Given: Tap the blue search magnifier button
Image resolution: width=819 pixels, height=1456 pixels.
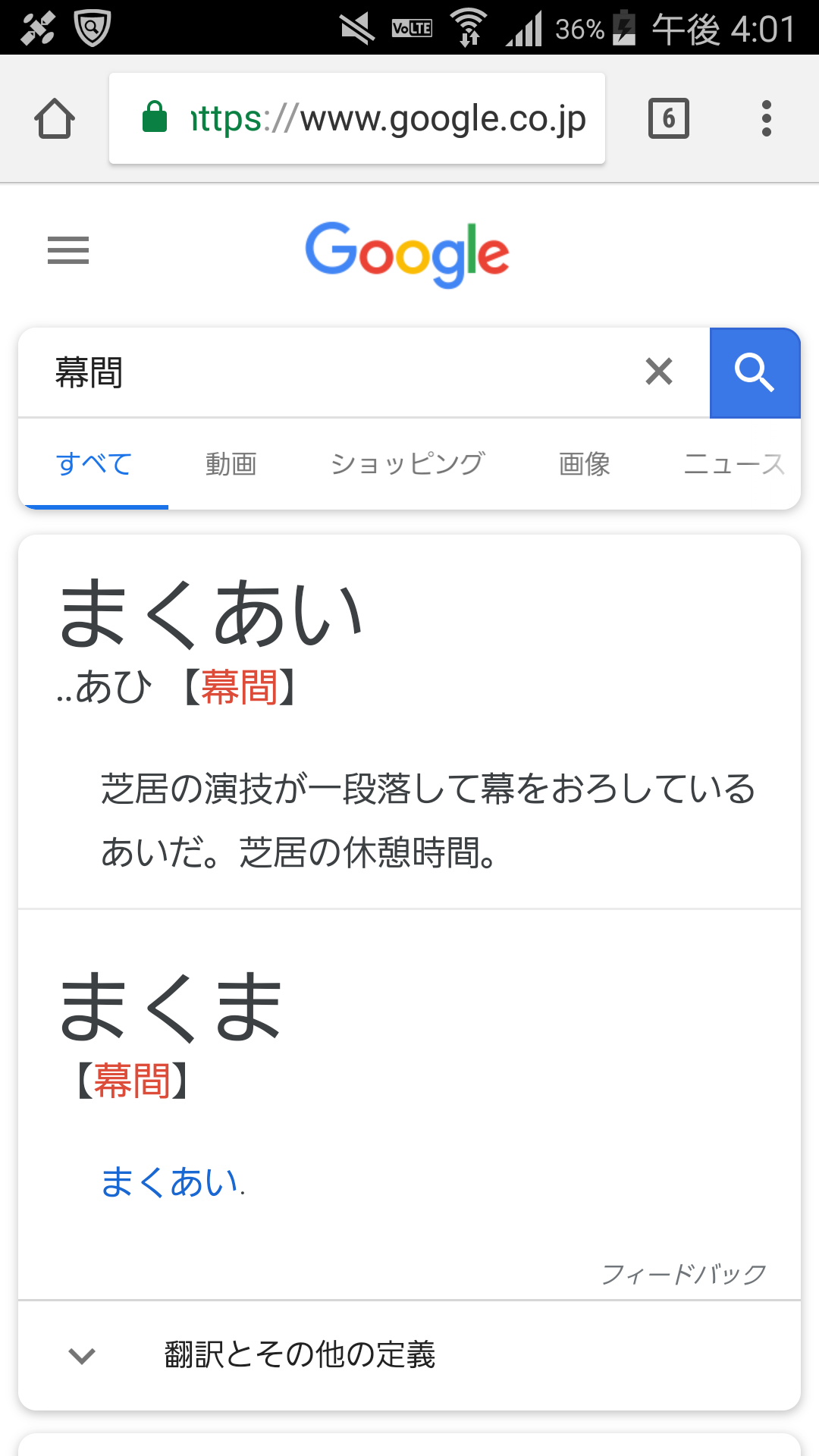Looking at the screenshot, I should tap(755, 372).
